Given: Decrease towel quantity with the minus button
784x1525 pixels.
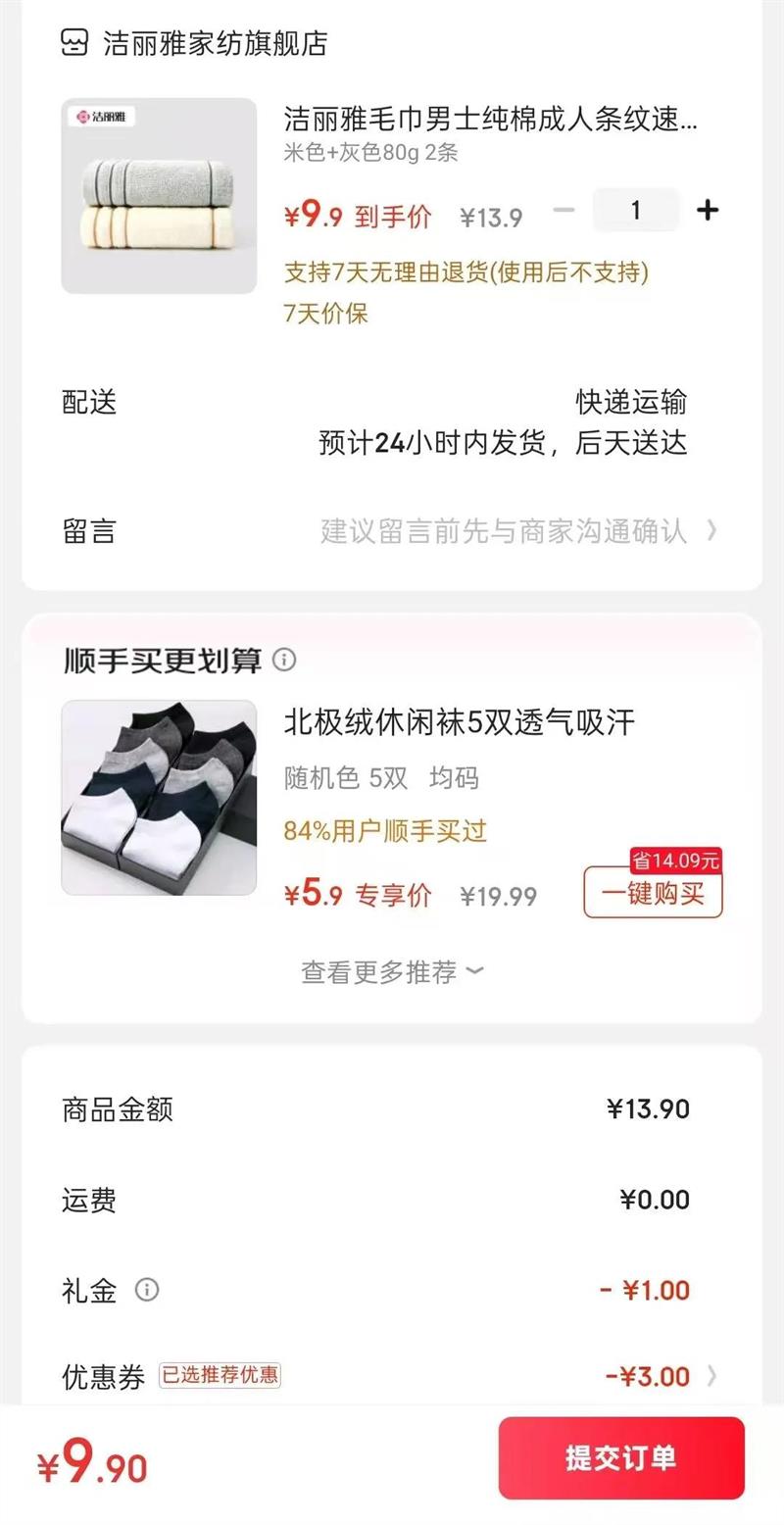Looking at the screenshot, I should coord(563,210).
